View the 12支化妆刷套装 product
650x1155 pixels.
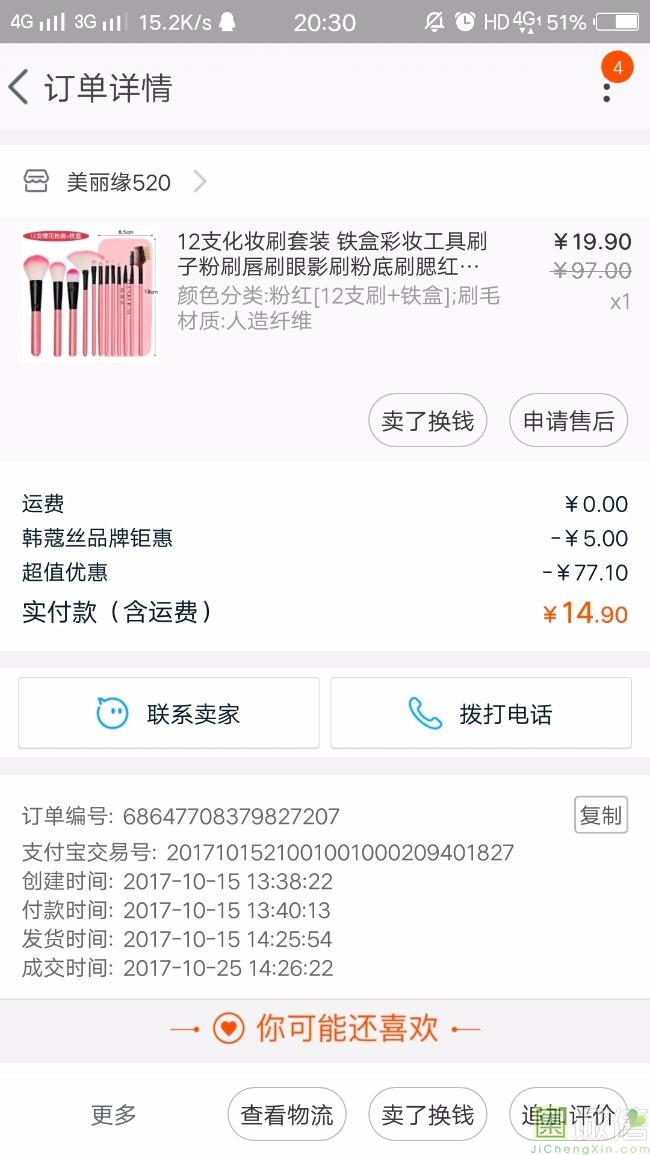point(330,254)
